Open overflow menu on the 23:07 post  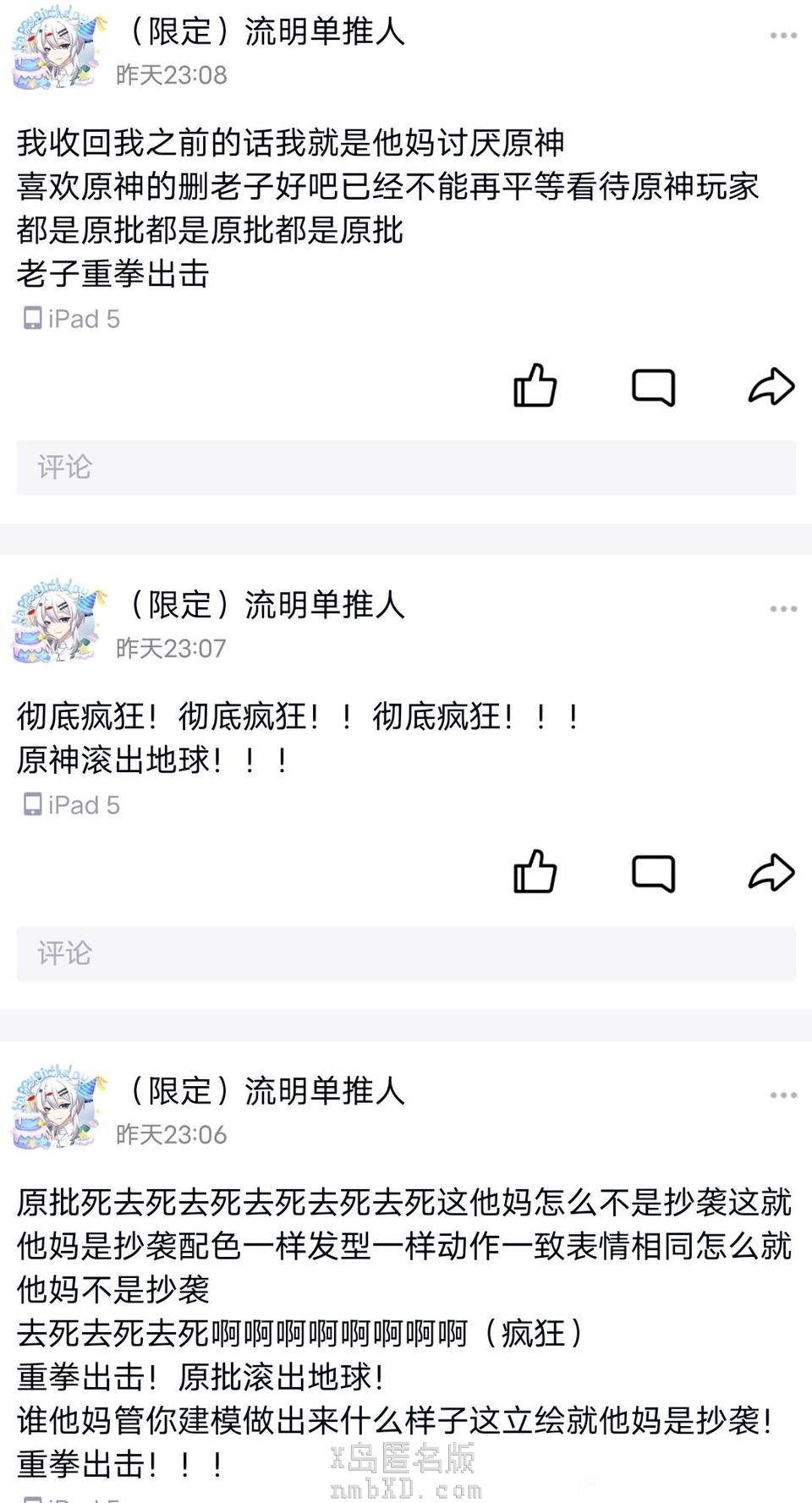click(x=783, y=609)
